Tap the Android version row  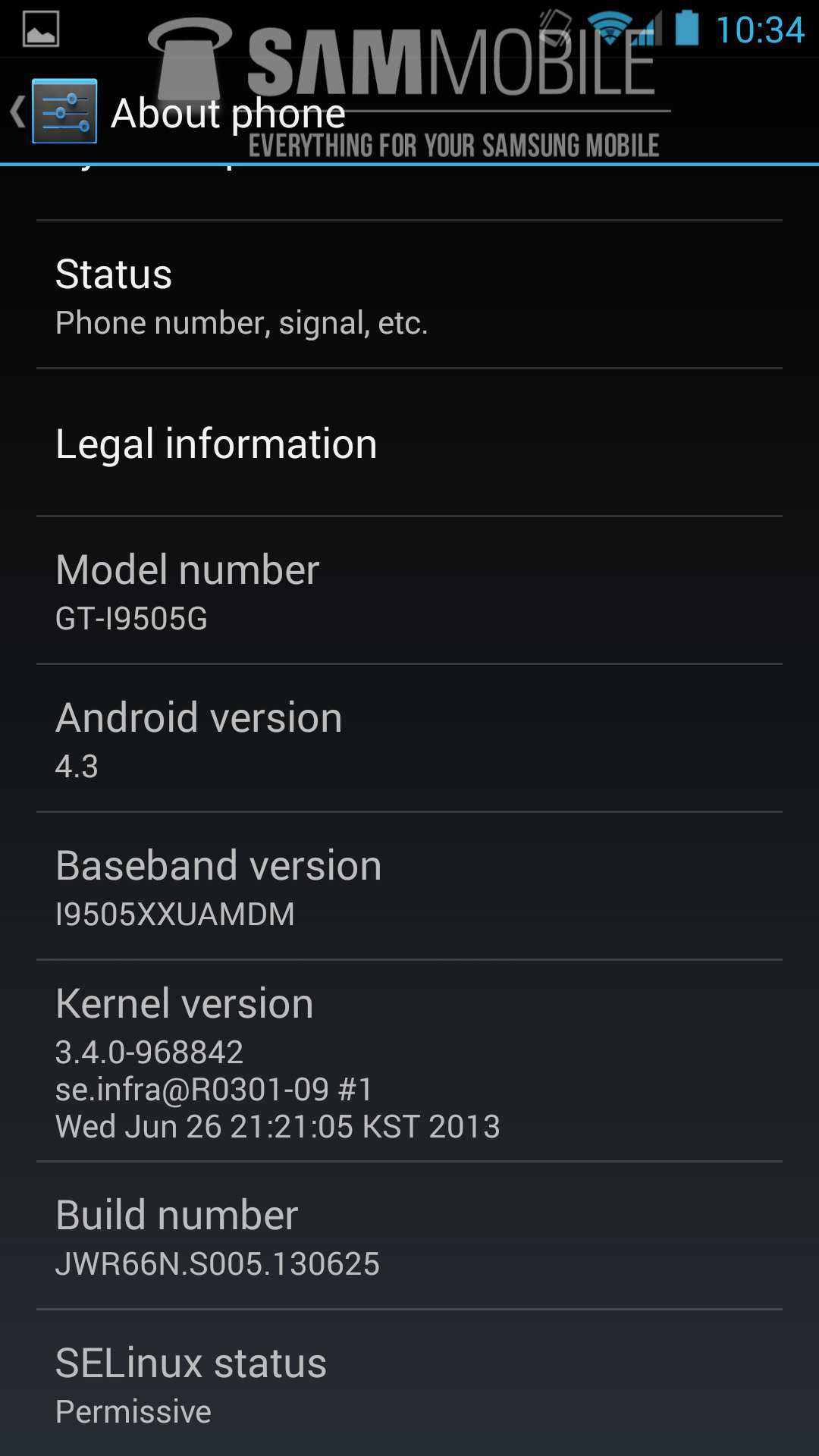(409, 739)
